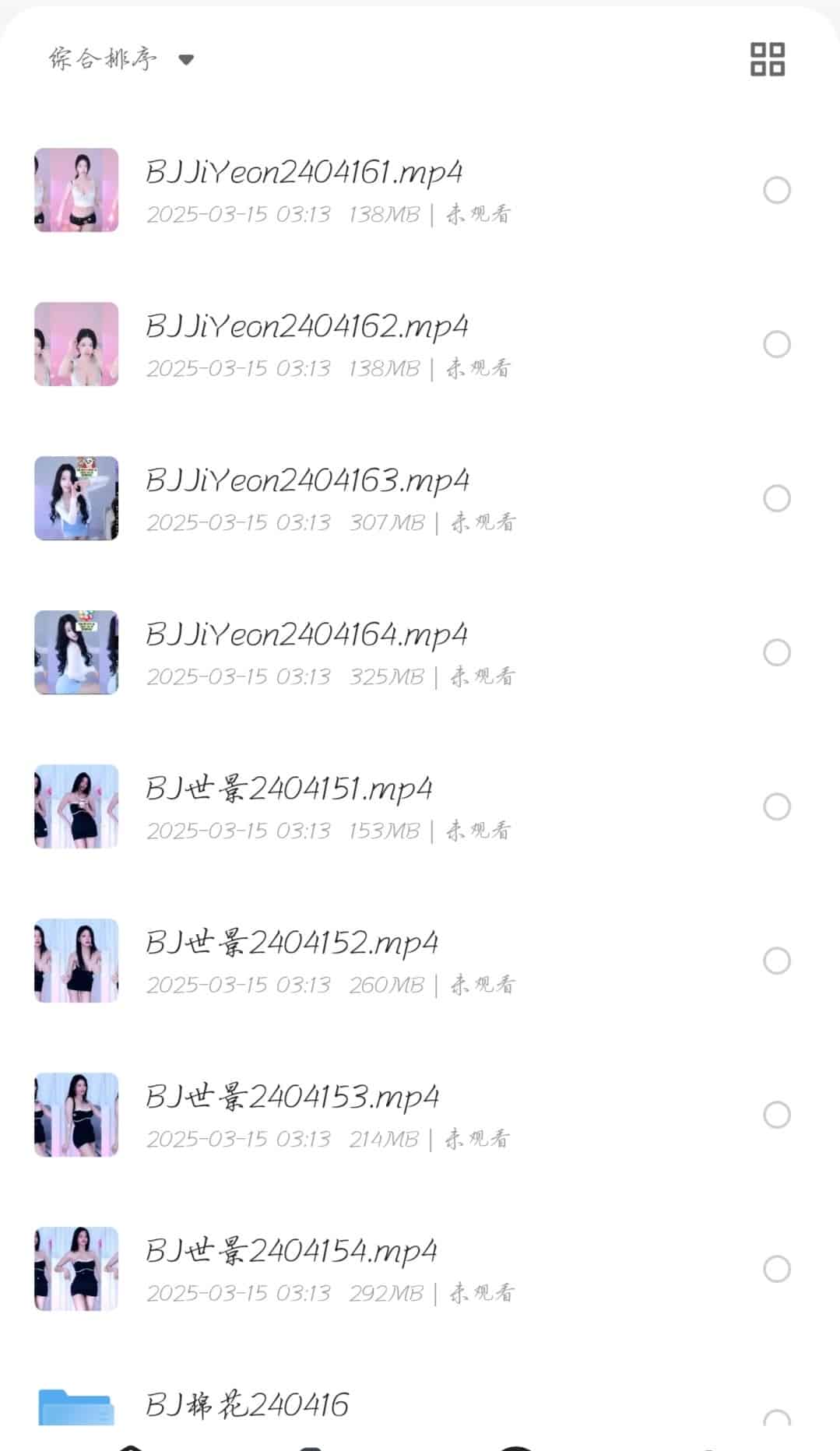Select the circle for BJ世景2404151.mp4
The width and height of the screenshot is (840, 1451).
(777, 806)
